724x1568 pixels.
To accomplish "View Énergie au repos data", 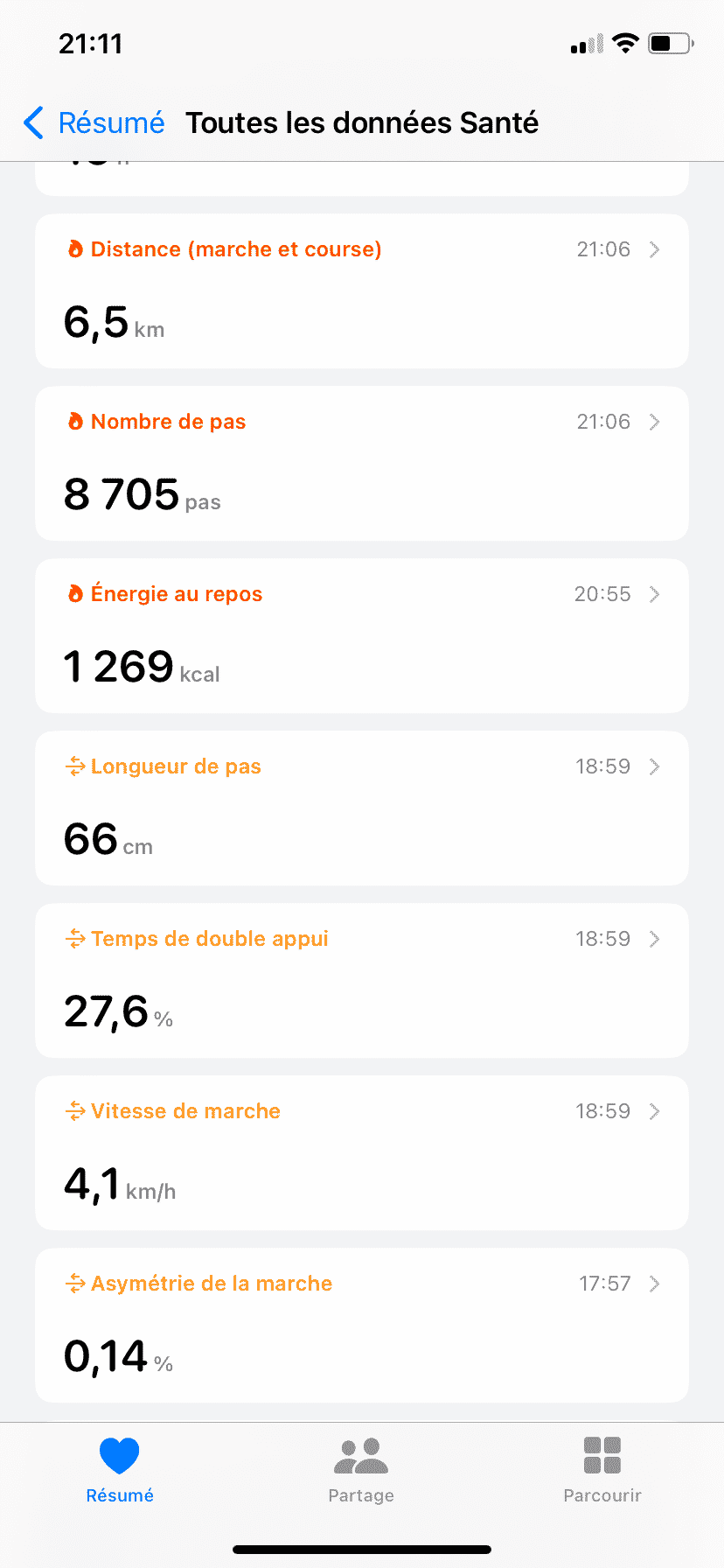I will [362, 636].
